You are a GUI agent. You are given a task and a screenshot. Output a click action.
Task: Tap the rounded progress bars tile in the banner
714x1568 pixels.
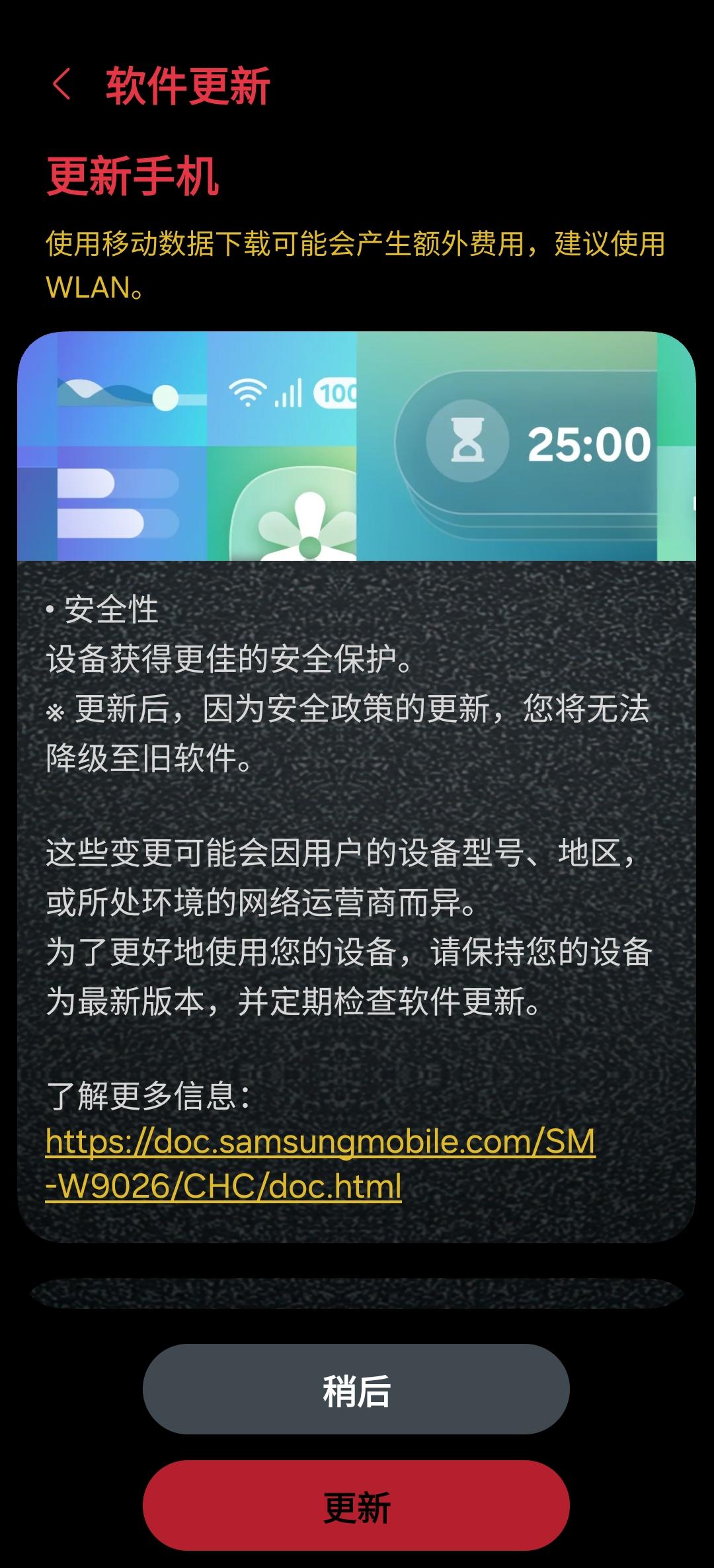click(x=119, y=503)
